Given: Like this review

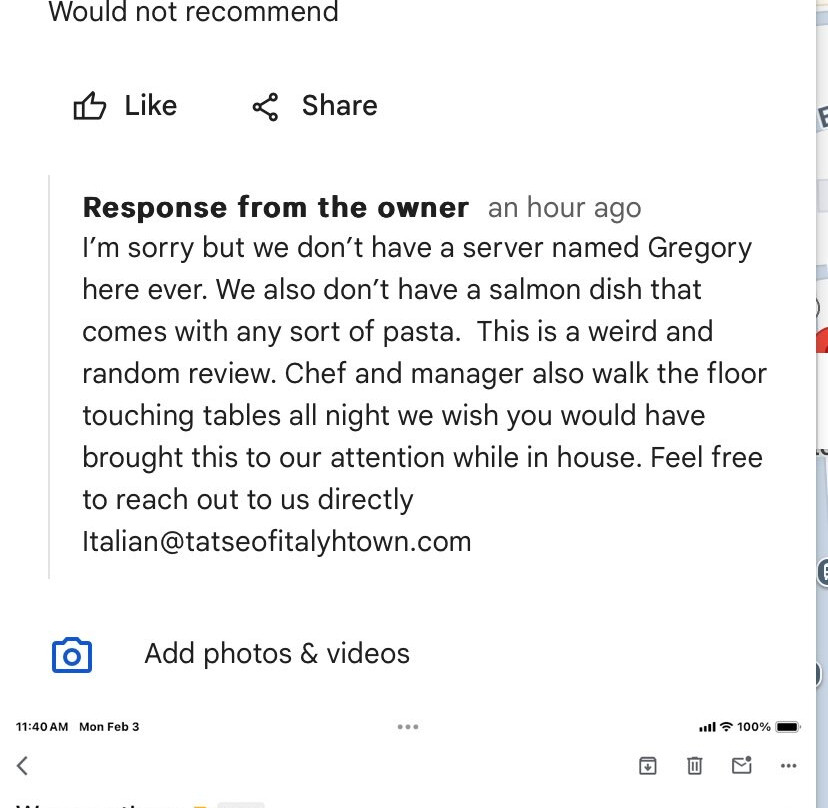Looking at the screenshot, I should tap(125, 106).
